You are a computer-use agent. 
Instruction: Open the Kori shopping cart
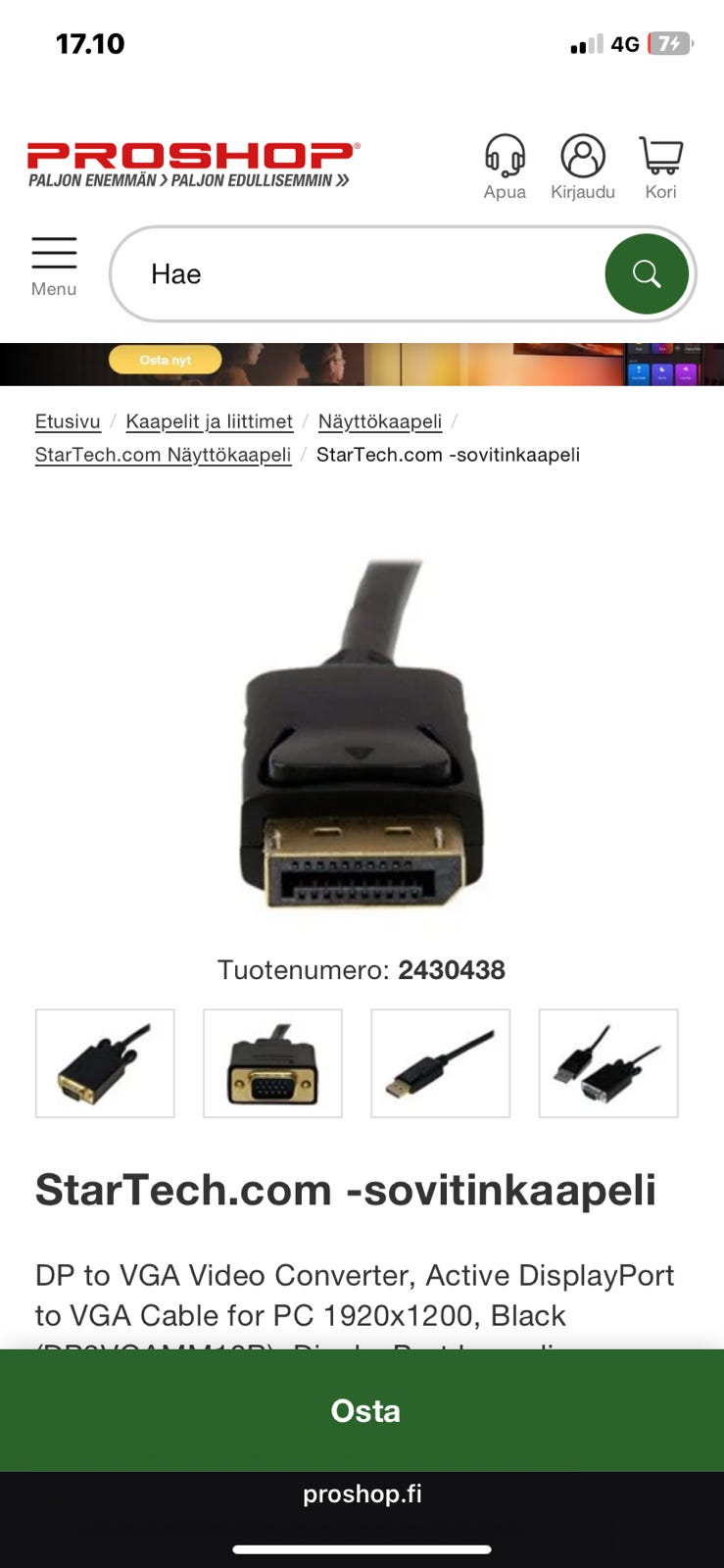pyautogui.click(x=660, y=167)
